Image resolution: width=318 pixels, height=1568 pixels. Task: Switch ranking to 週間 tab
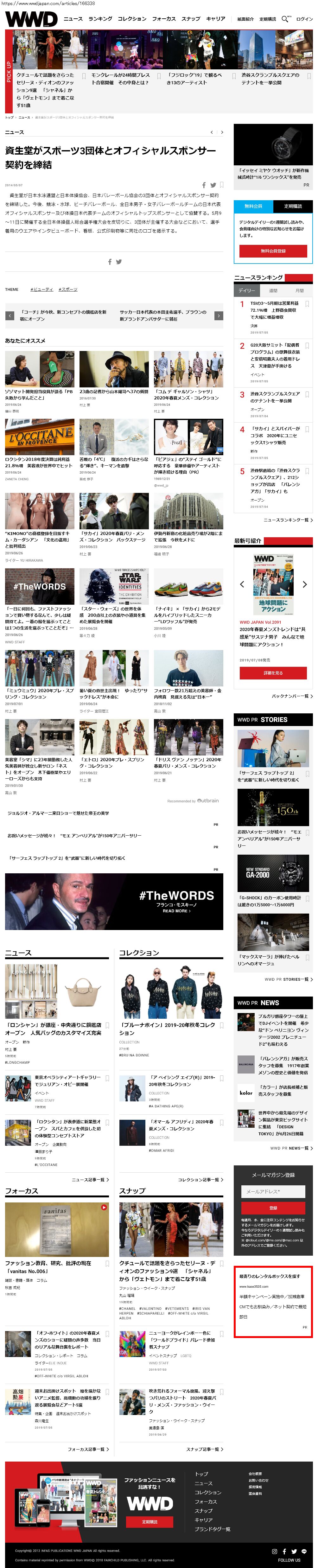click(x=273, y=290)
